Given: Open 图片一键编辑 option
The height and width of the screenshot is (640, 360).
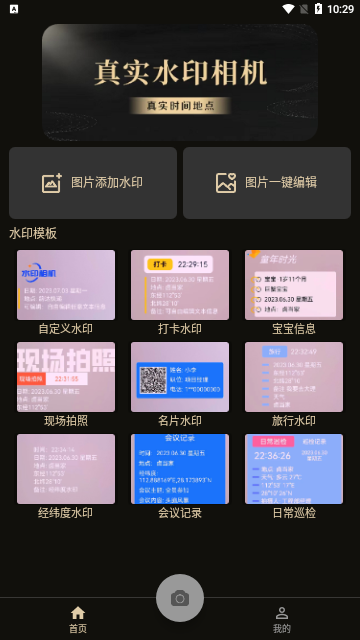Looking at the screenshot, I should pos(267,183).
